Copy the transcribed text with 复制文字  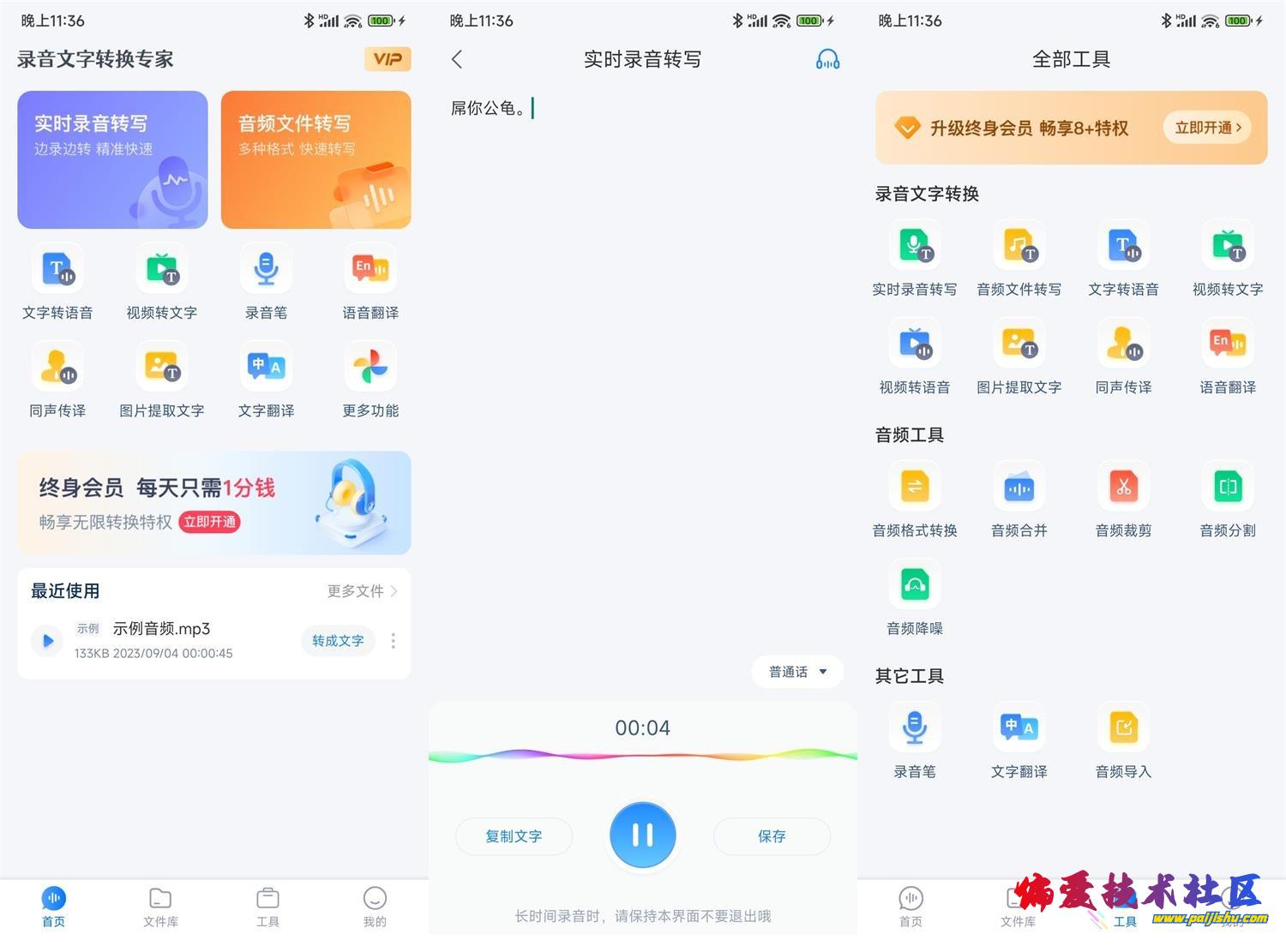pyautogui.click(x=514, y=836)
